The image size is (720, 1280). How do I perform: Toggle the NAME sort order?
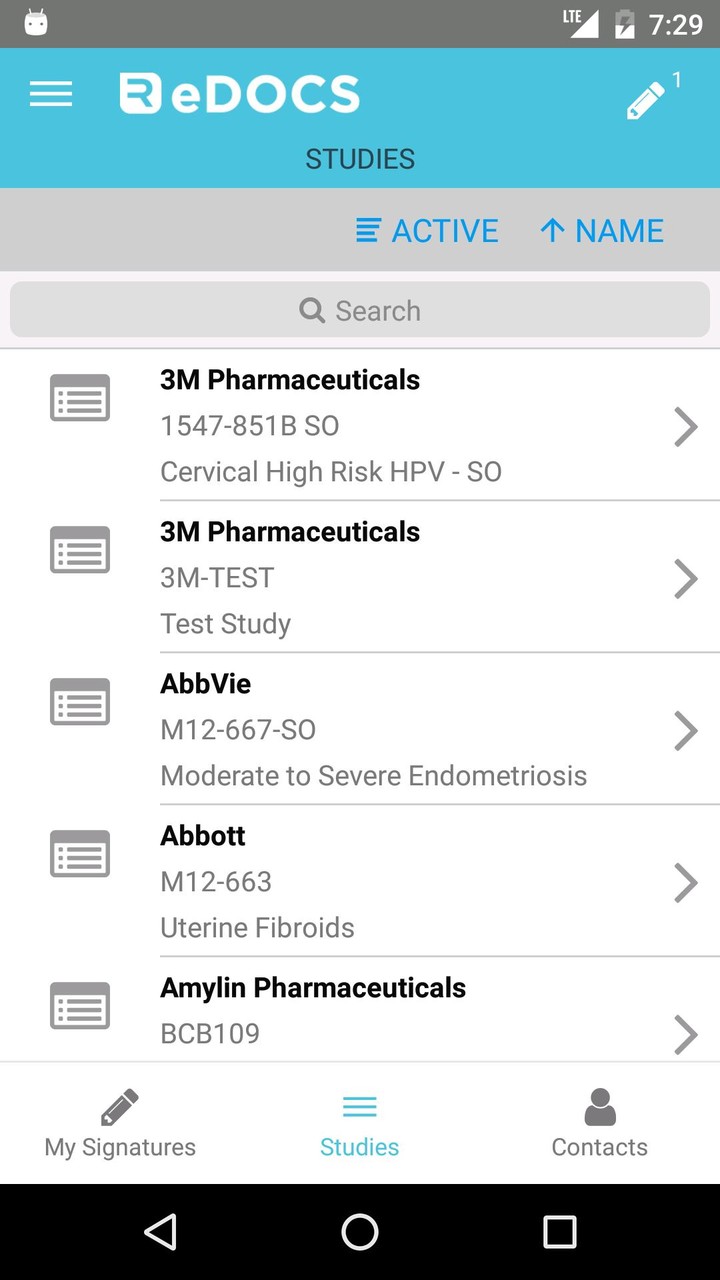pos(602,231)
